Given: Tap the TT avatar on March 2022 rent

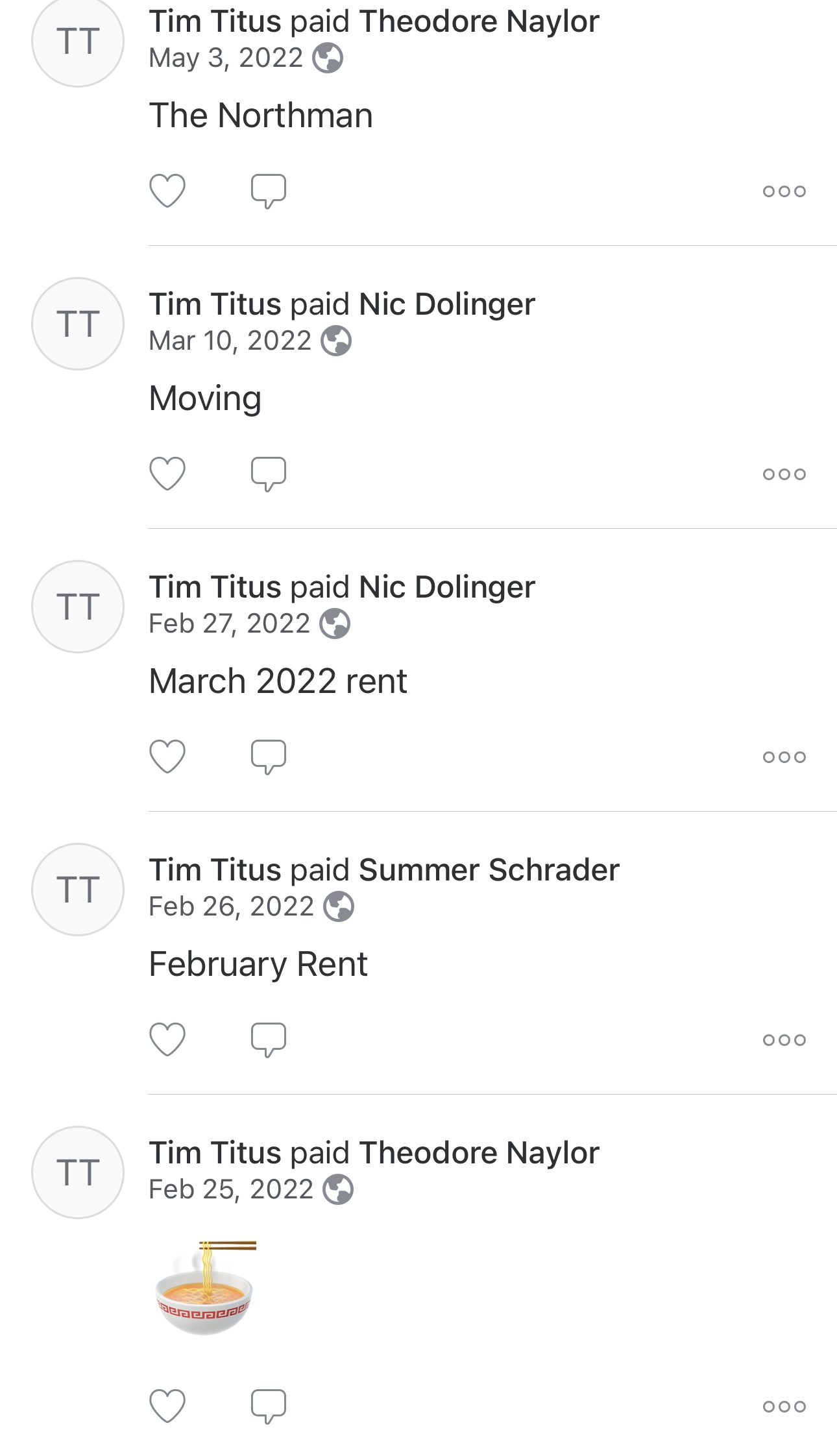Looking at the screenshot, I should (x=78, y=607).
